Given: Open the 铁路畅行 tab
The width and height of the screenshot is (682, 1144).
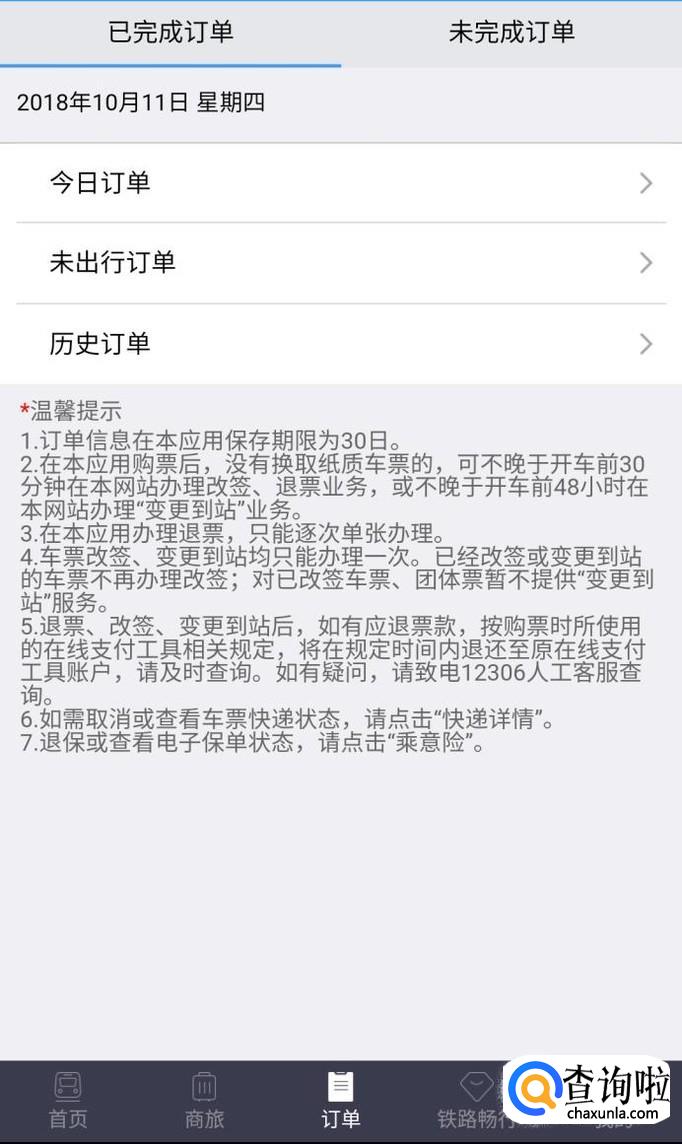Looking at the screenshot, I should (470, 1100).
